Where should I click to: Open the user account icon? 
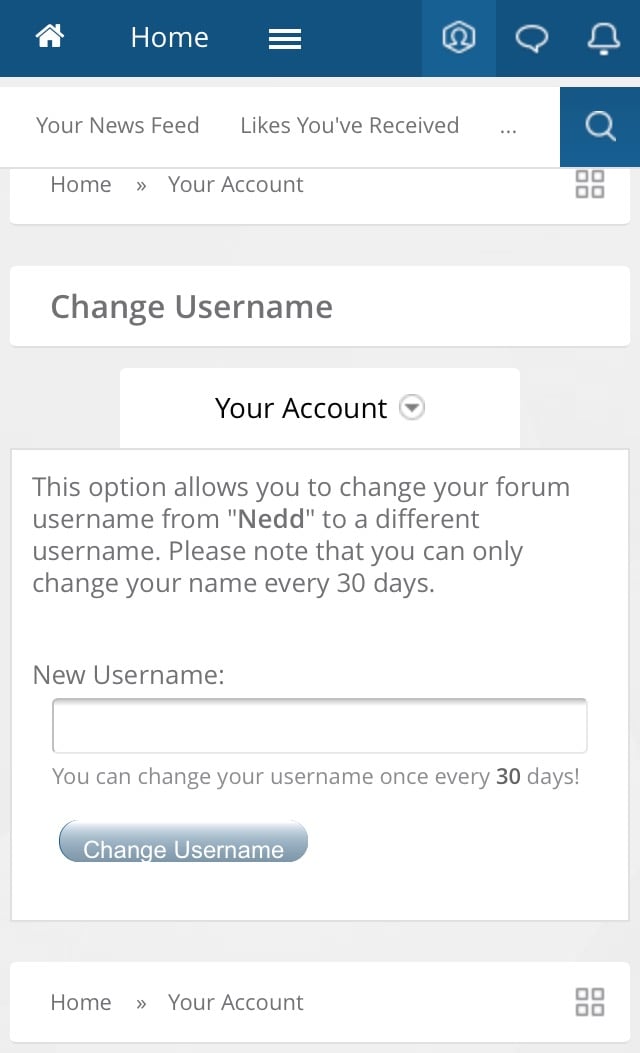coord(459,38)
